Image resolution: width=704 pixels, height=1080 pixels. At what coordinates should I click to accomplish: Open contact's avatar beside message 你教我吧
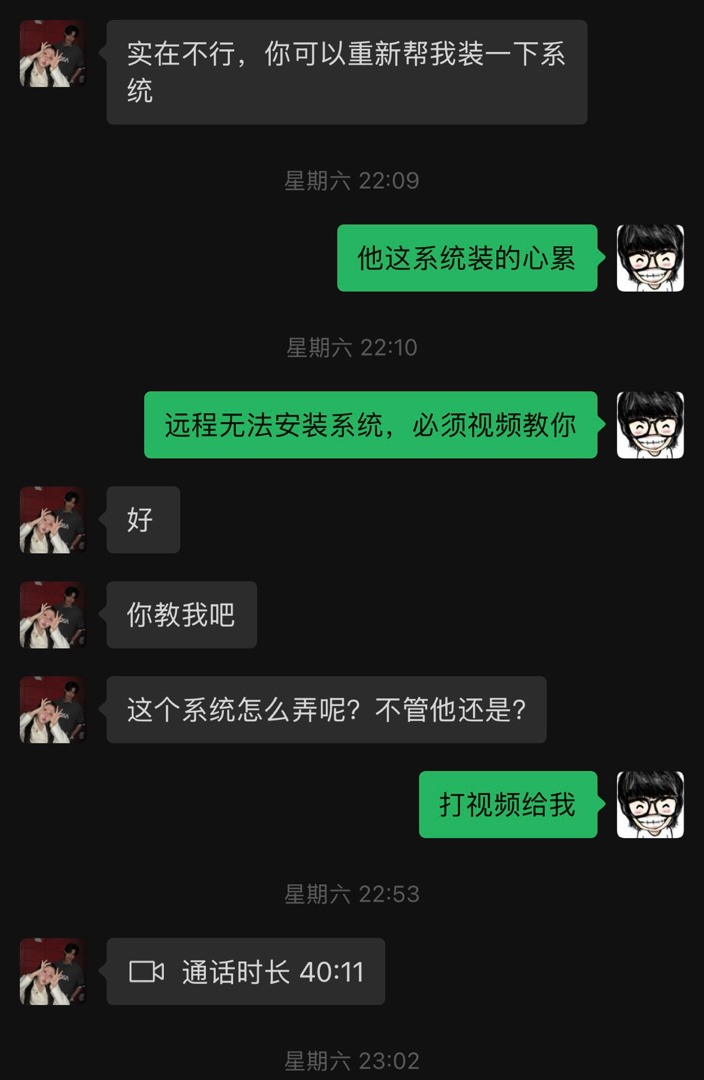pyautogui.click(x=53, y=614)
